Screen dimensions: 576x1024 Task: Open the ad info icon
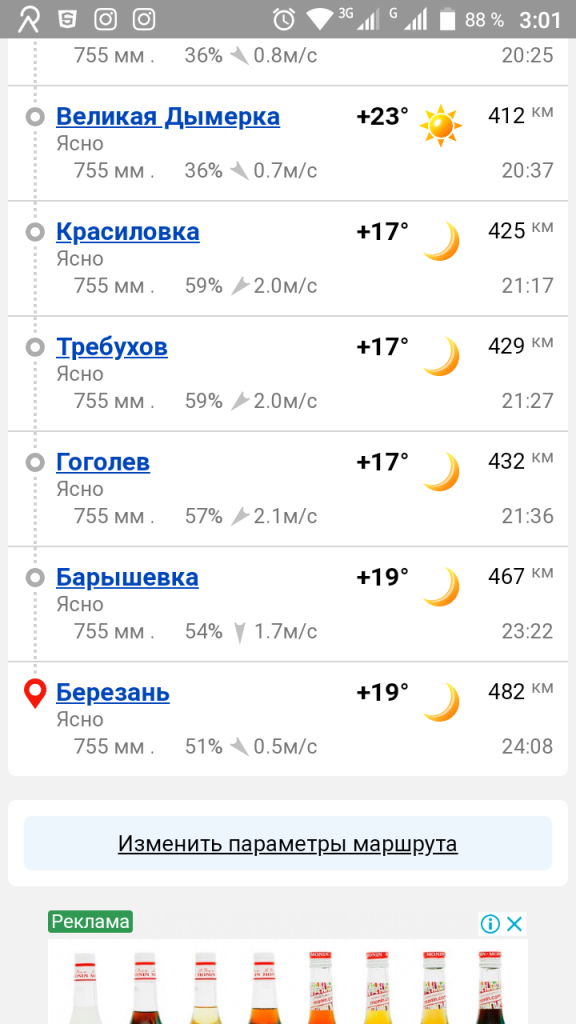click(x=490, y=923)
